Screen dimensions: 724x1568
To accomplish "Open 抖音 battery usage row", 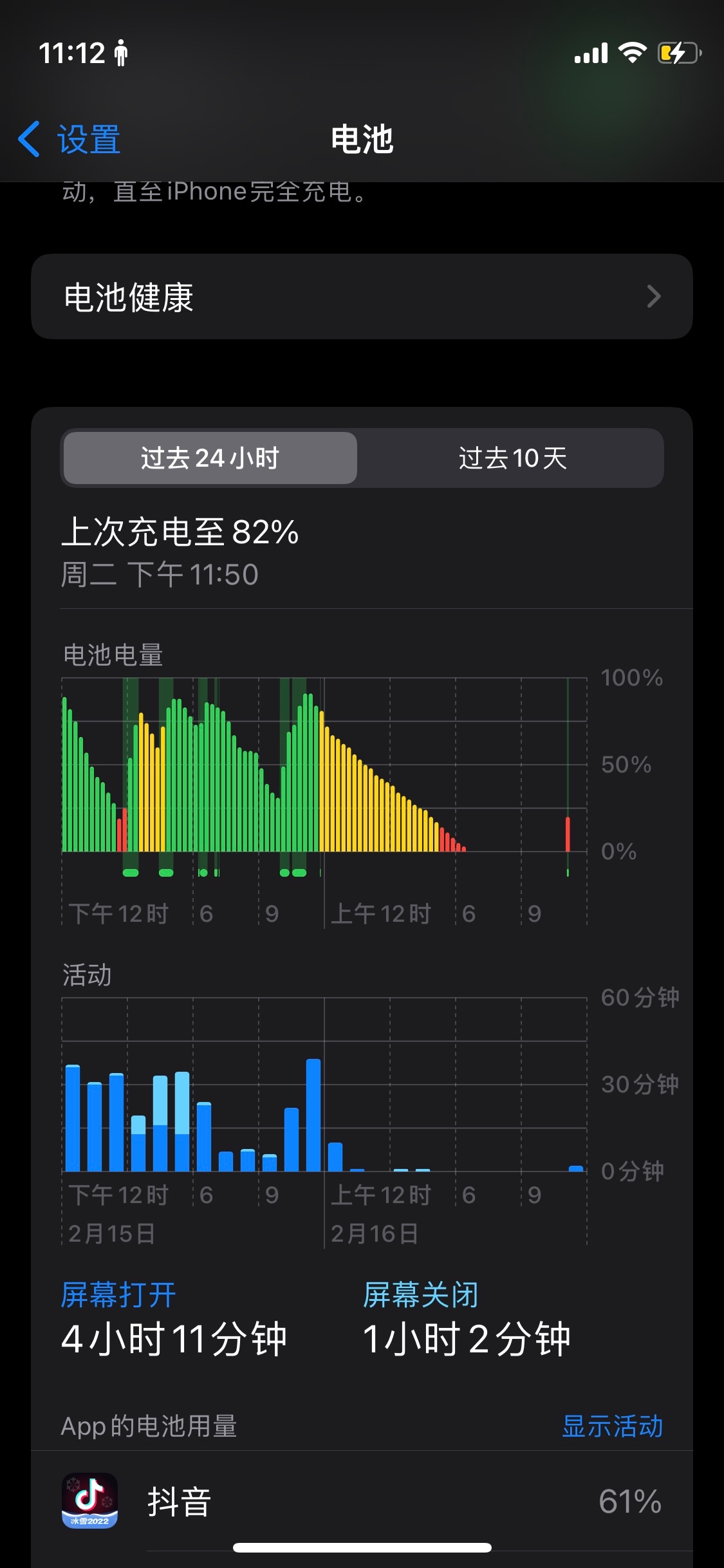I will coord(362,1501).
